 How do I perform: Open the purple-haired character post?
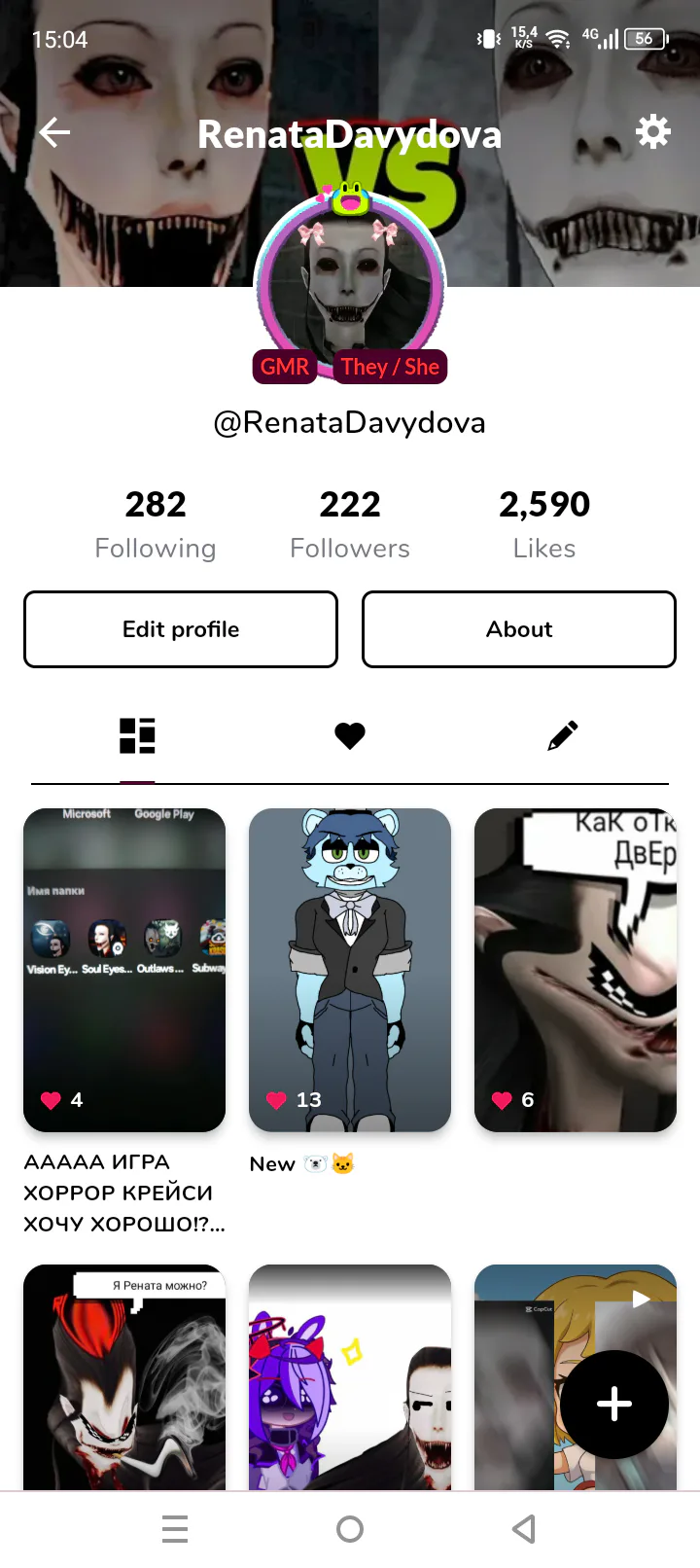(x=350, y=1377)
